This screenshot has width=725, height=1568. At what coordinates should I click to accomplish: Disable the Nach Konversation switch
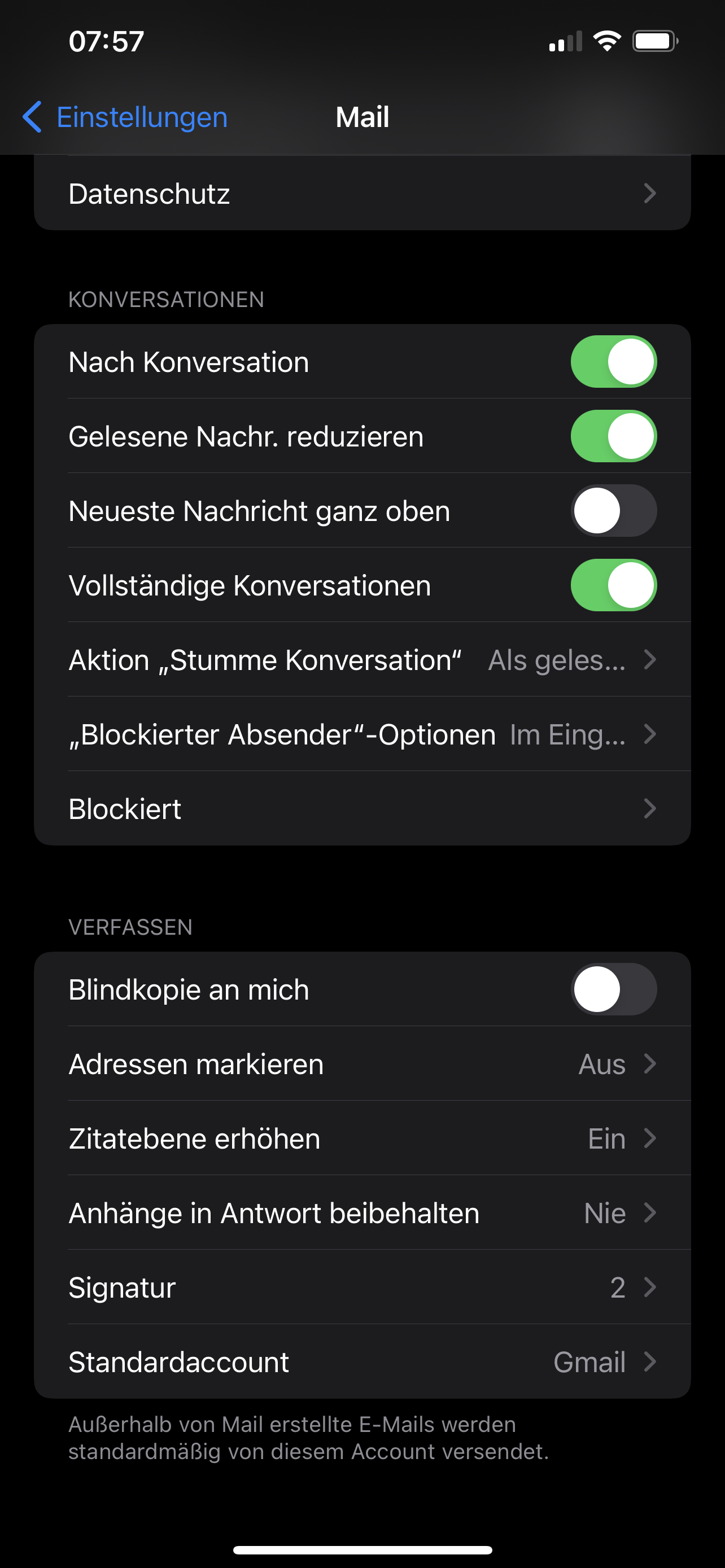click(613, 362)
